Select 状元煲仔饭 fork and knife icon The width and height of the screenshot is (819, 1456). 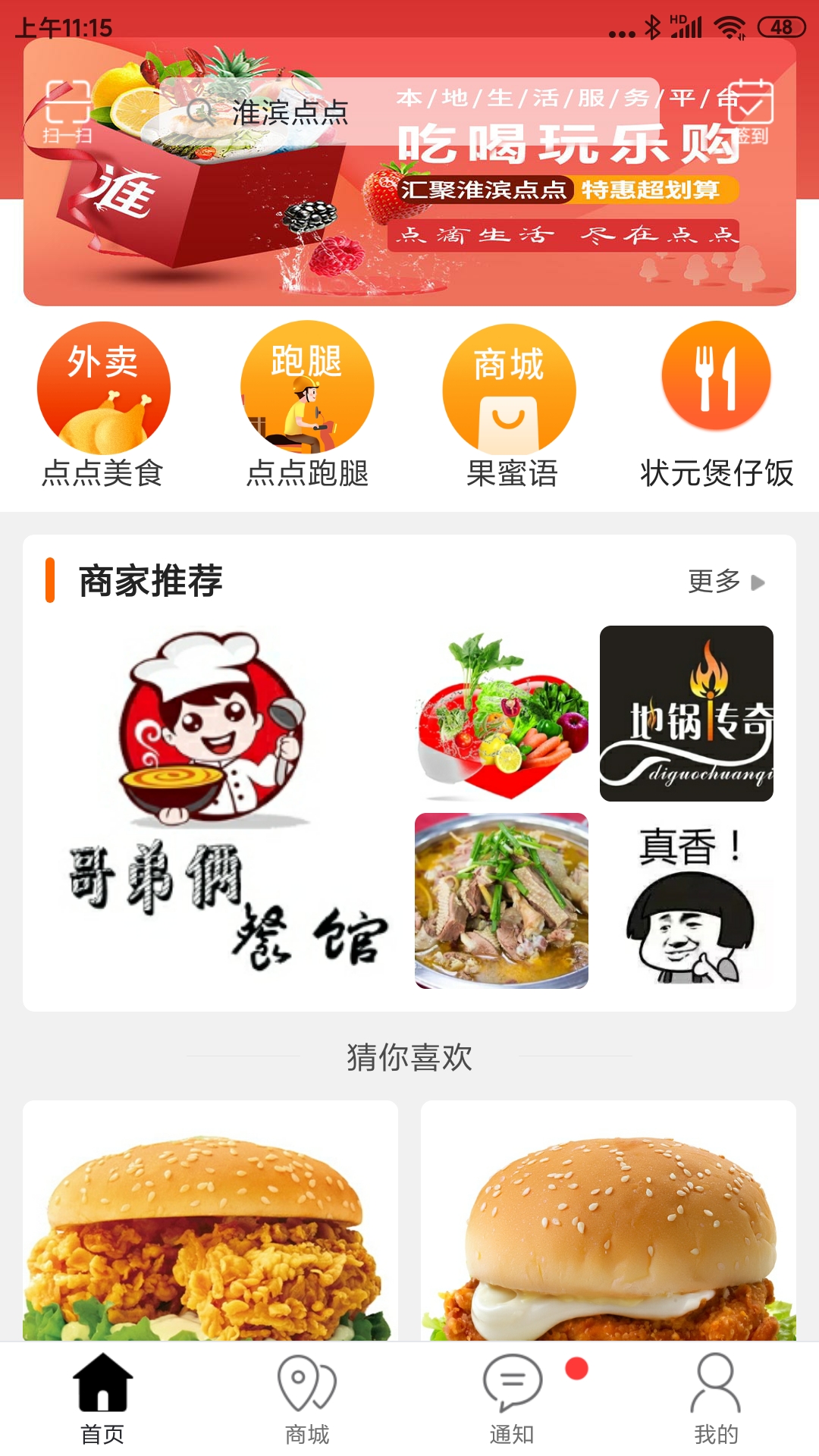[x=714, y=388]
